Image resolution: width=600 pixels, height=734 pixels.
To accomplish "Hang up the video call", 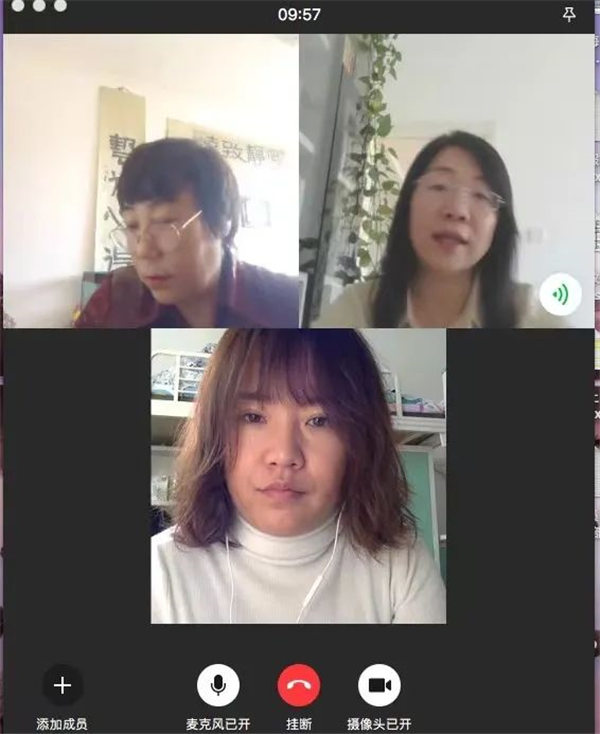I will (x=299, y=686).
